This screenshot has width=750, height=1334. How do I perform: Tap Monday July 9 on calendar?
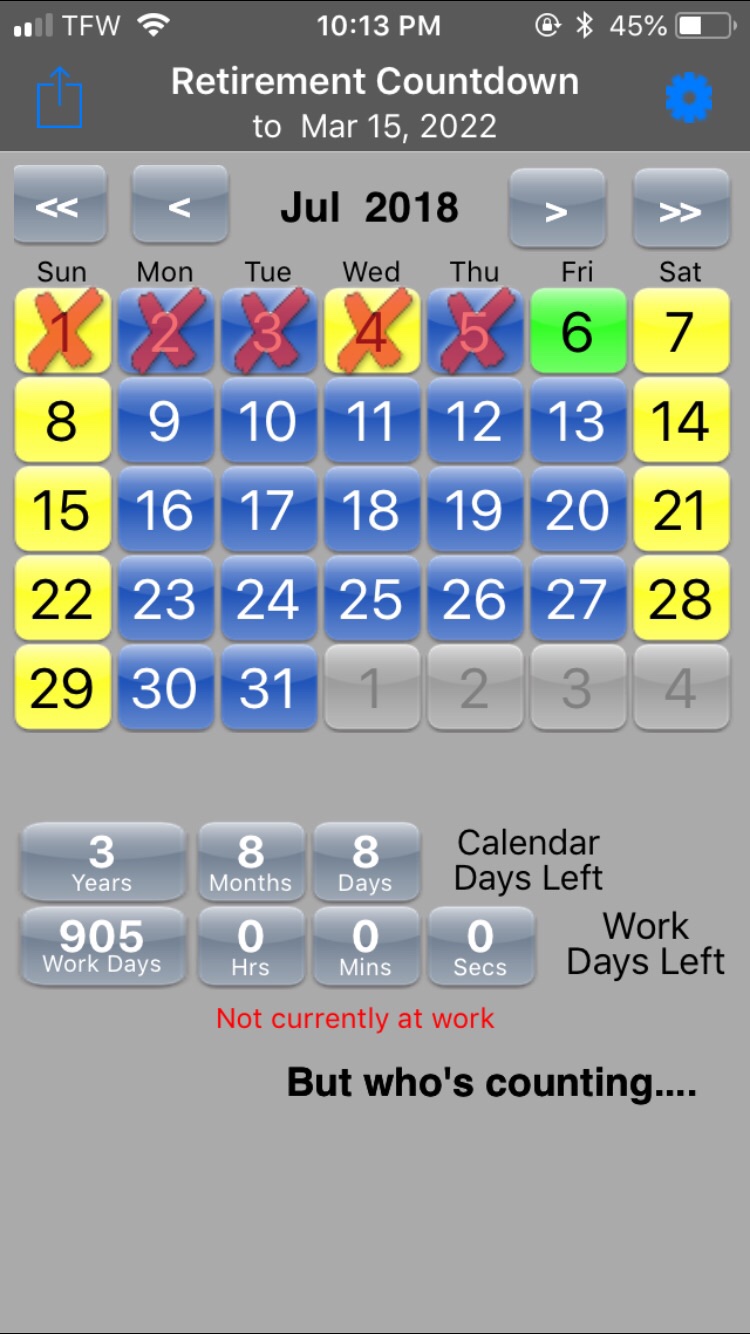165,421
